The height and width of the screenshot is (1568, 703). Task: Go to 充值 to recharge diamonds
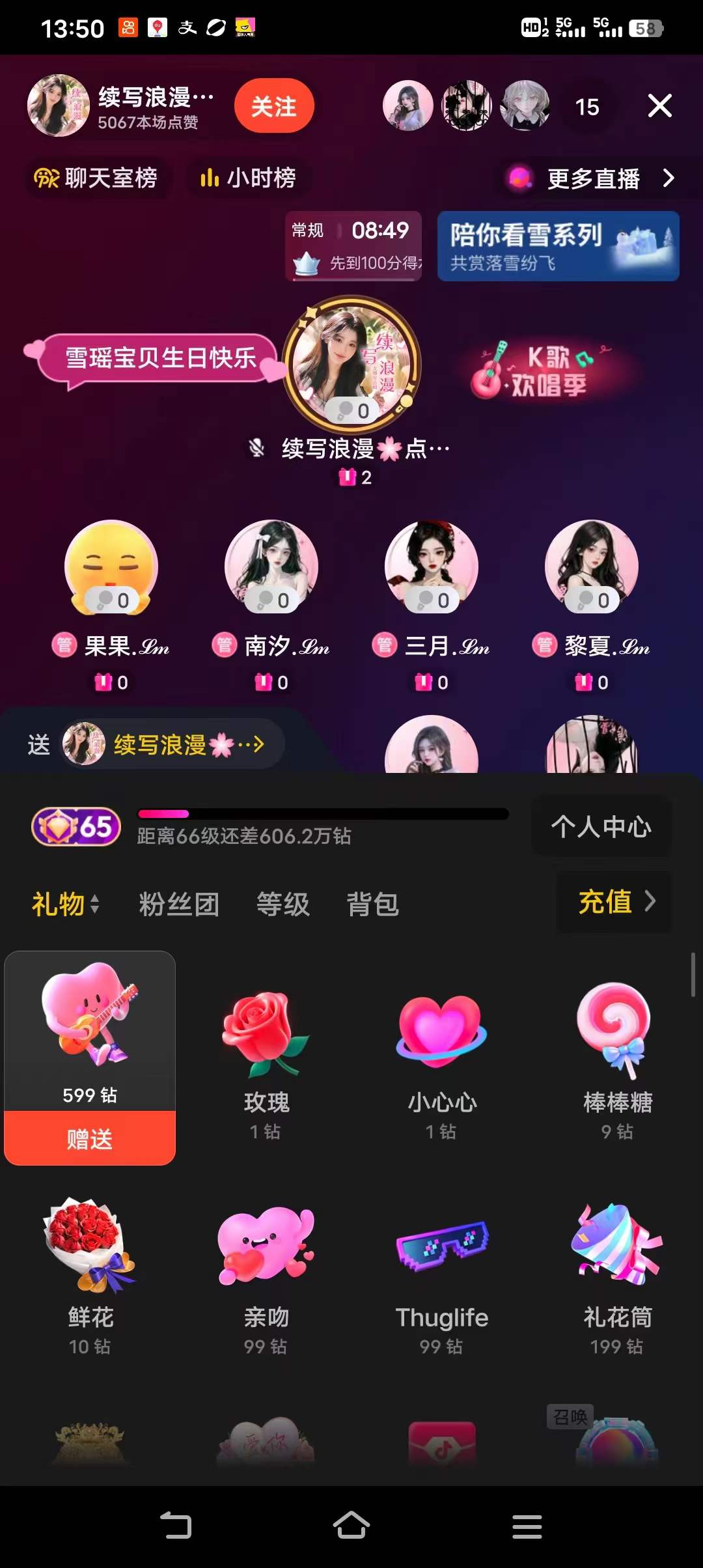(614, 902)
